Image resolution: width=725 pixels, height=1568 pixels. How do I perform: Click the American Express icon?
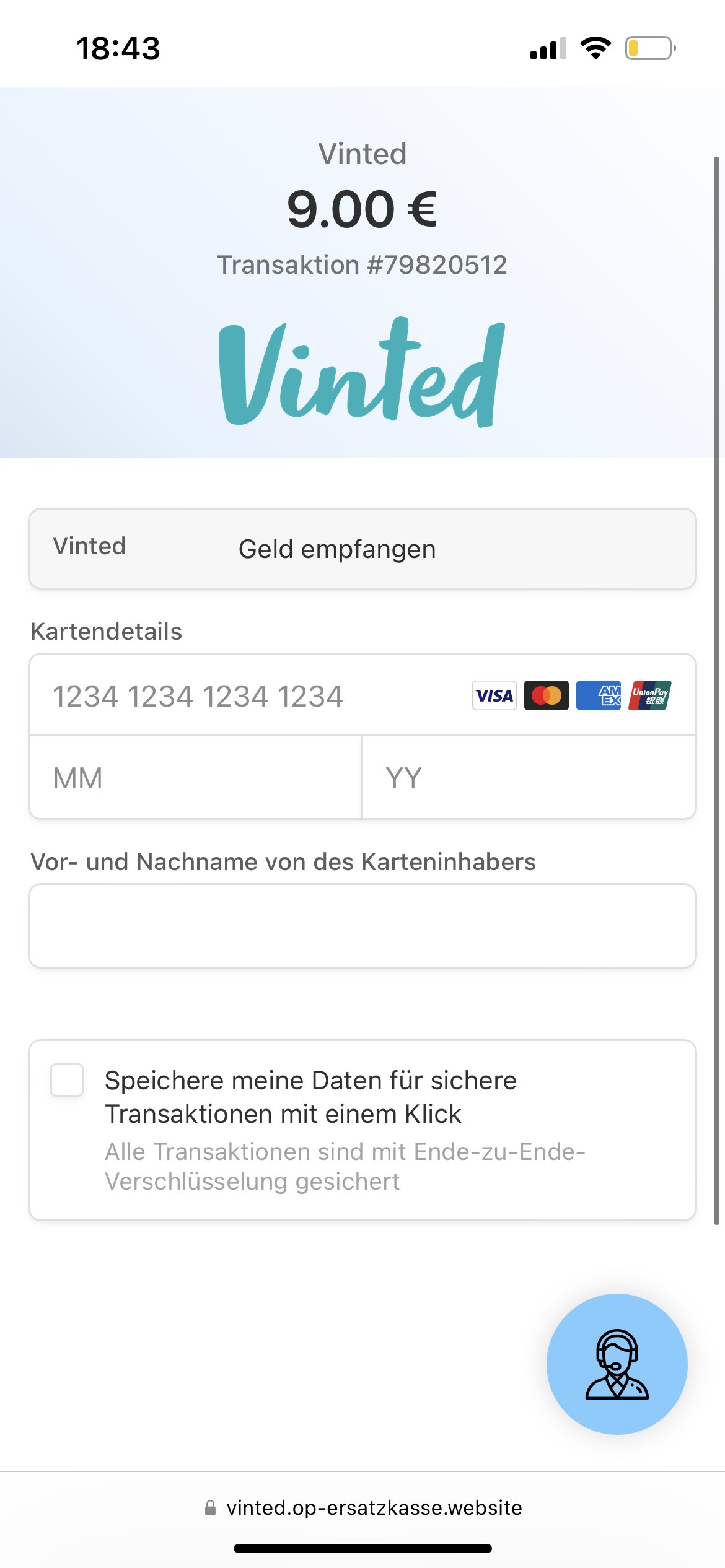[x=599, y=696]
